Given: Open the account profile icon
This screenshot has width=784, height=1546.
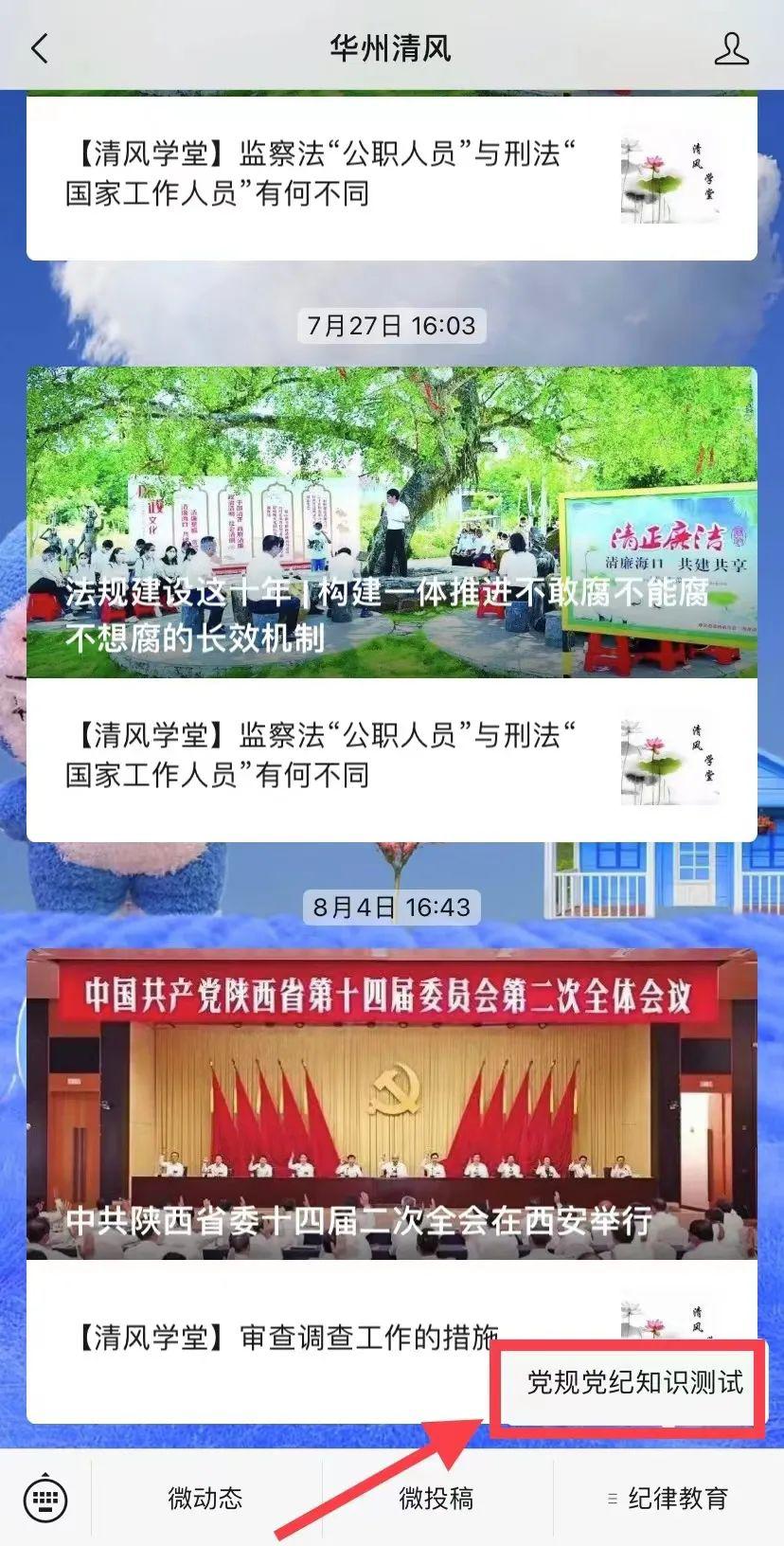Looking at the screenshot, I should [x=731, y=48].
